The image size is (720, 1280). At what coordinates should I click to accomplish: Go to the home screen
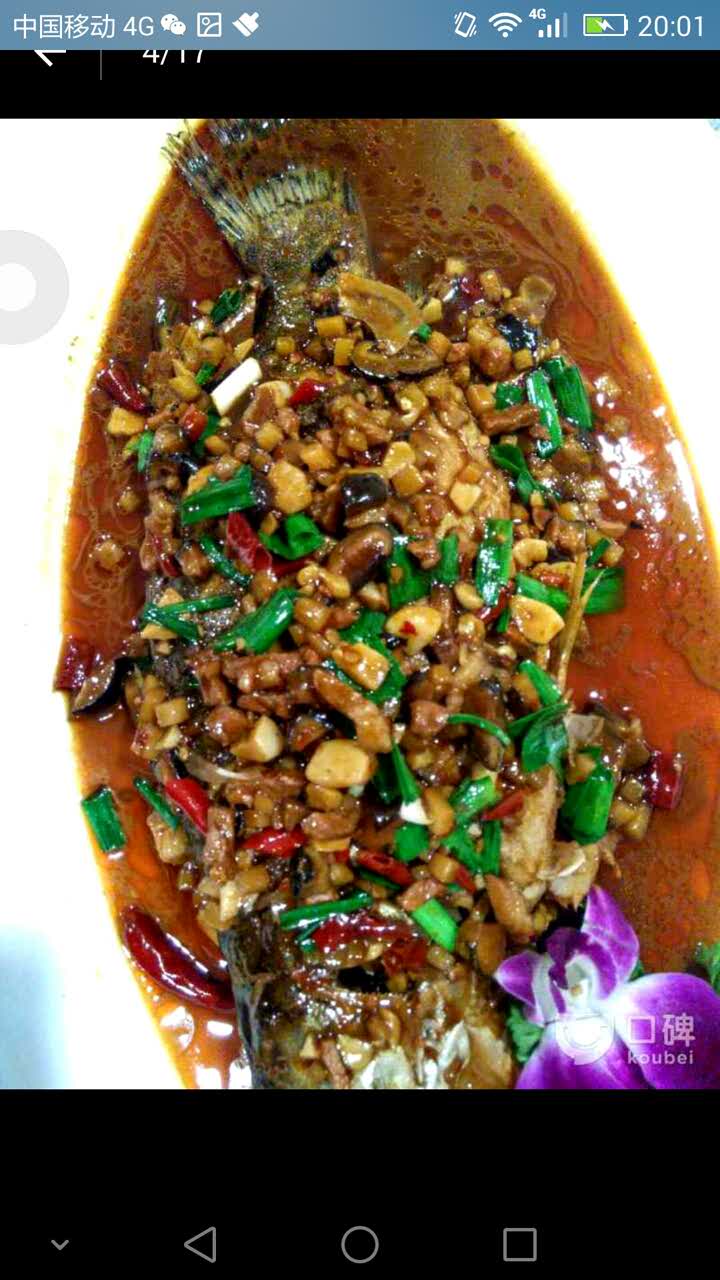pos(360,1245)
